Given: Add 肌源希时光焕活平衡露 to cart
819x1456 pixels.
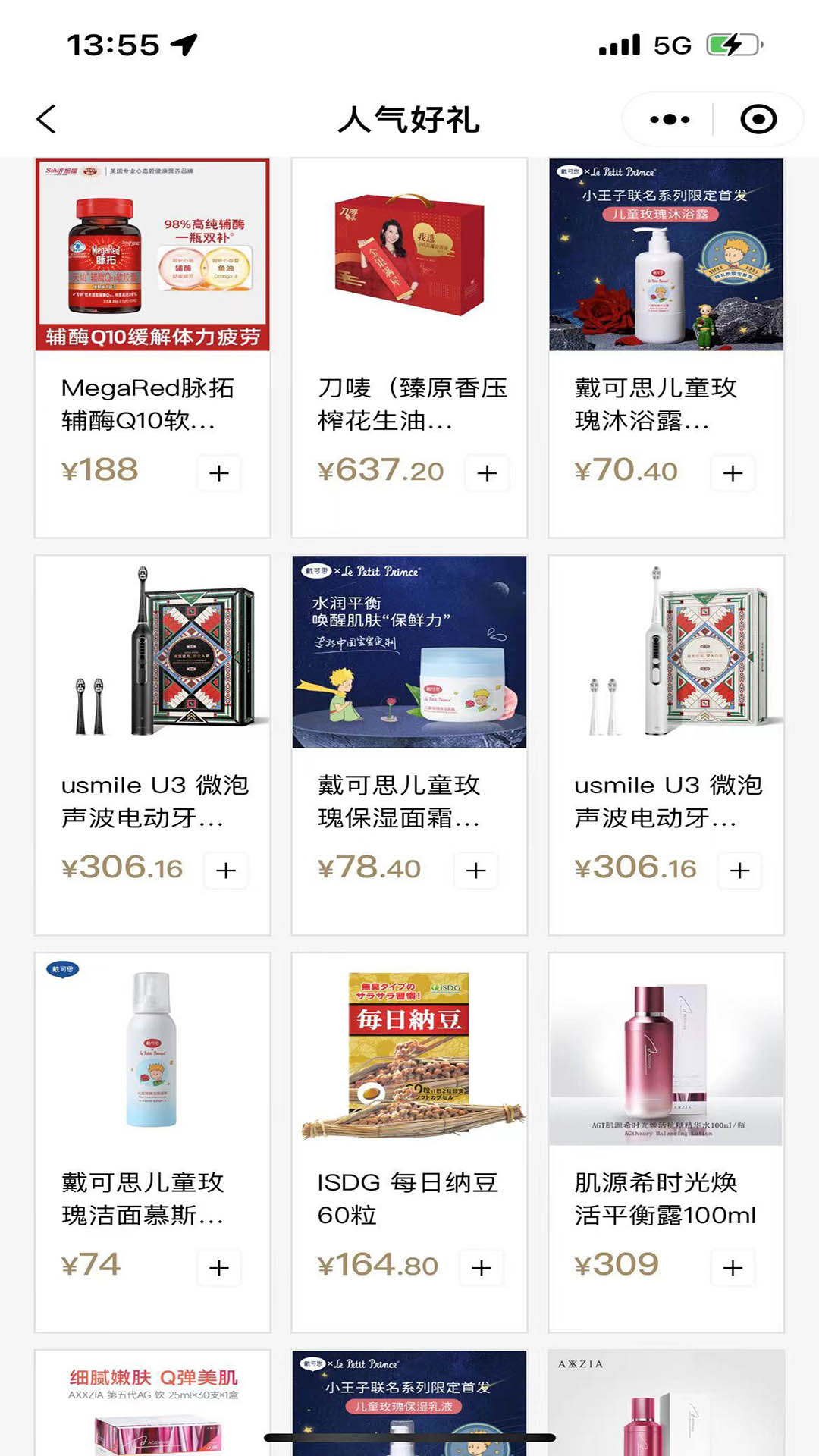Looking at the screenshot, I should coord(733,1266).
